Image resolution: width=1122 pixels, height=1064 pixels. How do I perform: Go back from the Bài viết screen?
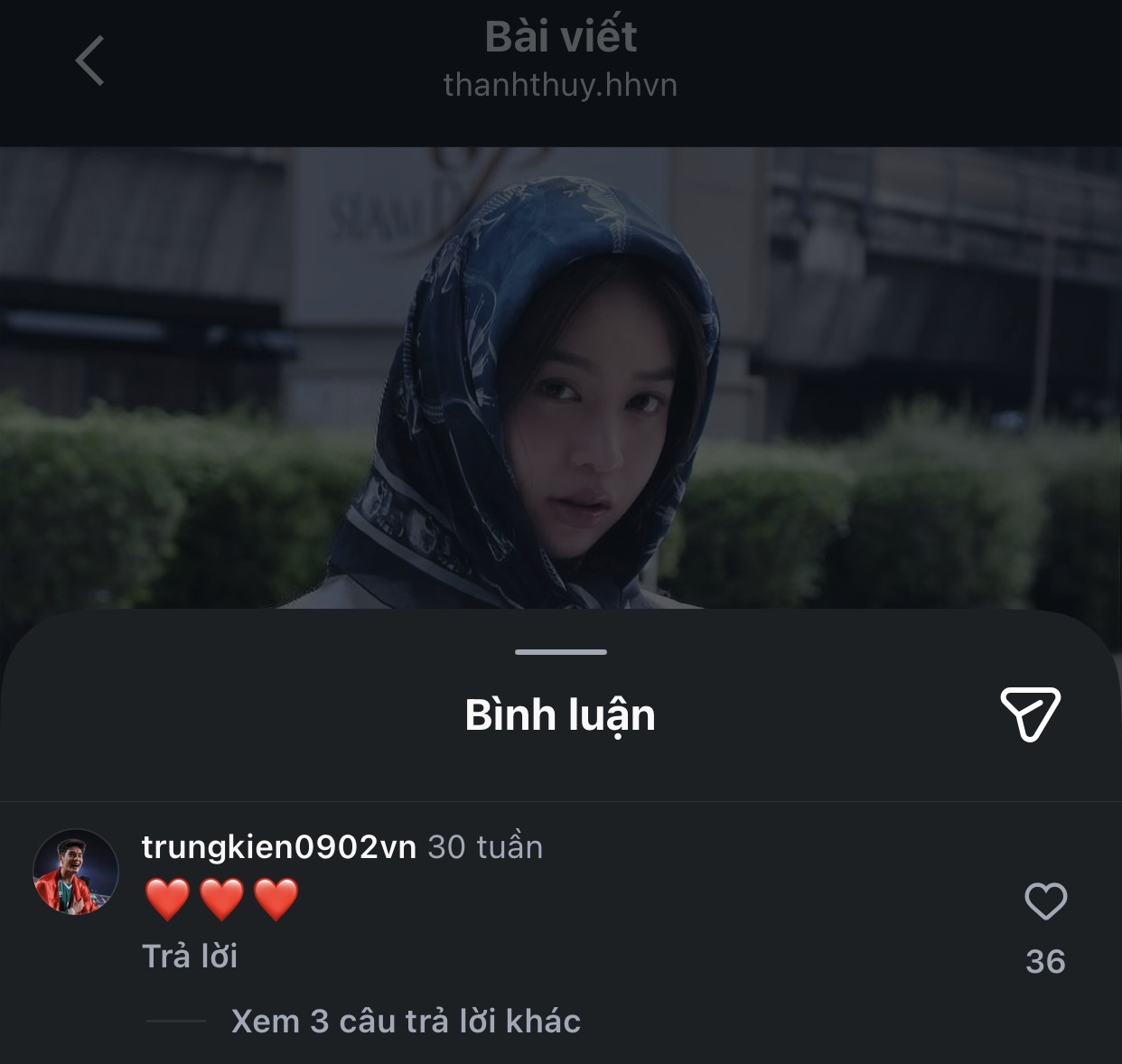[x=89, y=61]
